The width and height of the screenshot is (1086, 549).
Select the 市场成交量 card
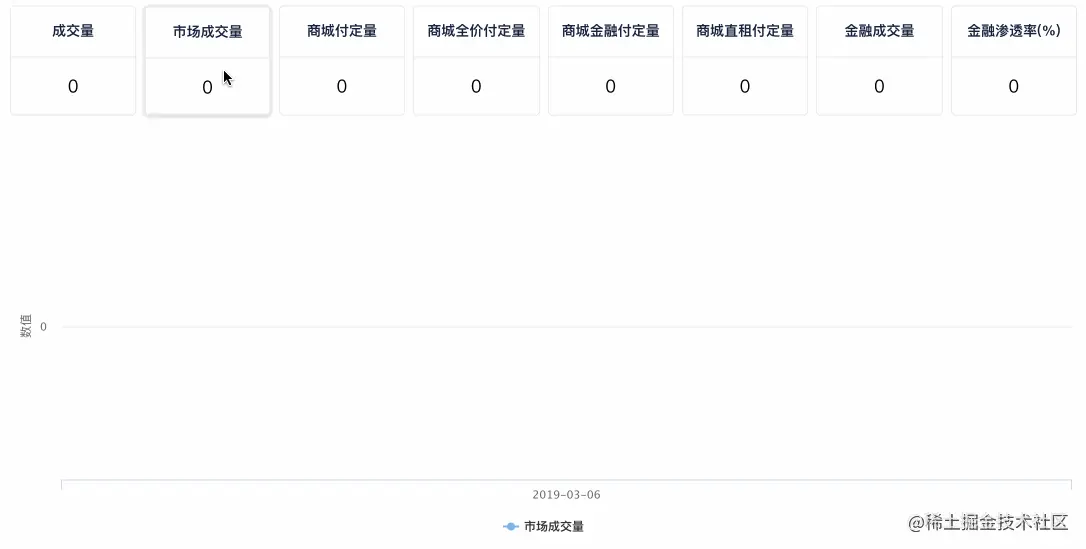(x=207, y=61)
